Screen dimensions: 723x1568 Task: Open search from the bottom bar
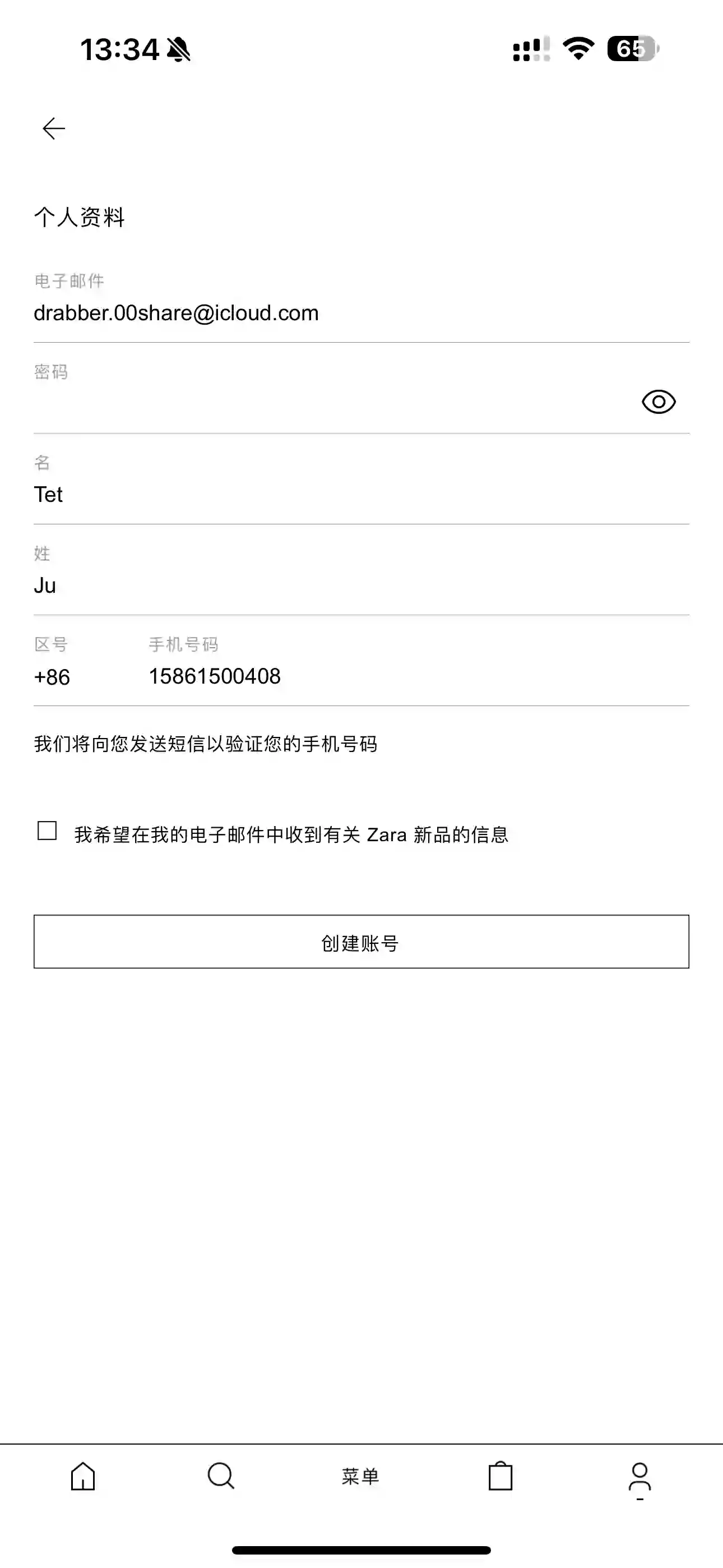coord(220,1476)
